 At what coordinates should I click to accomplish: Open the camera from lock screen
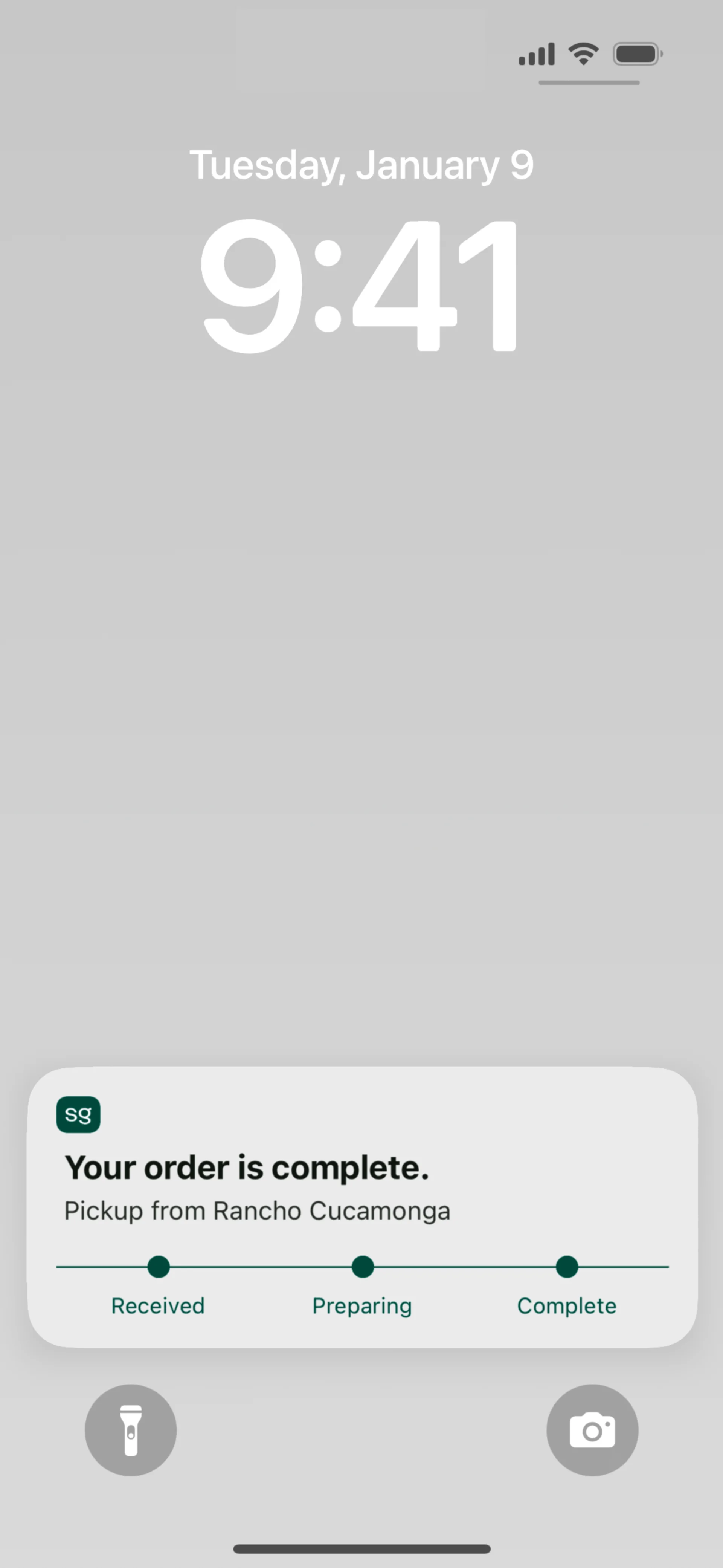592,1430
